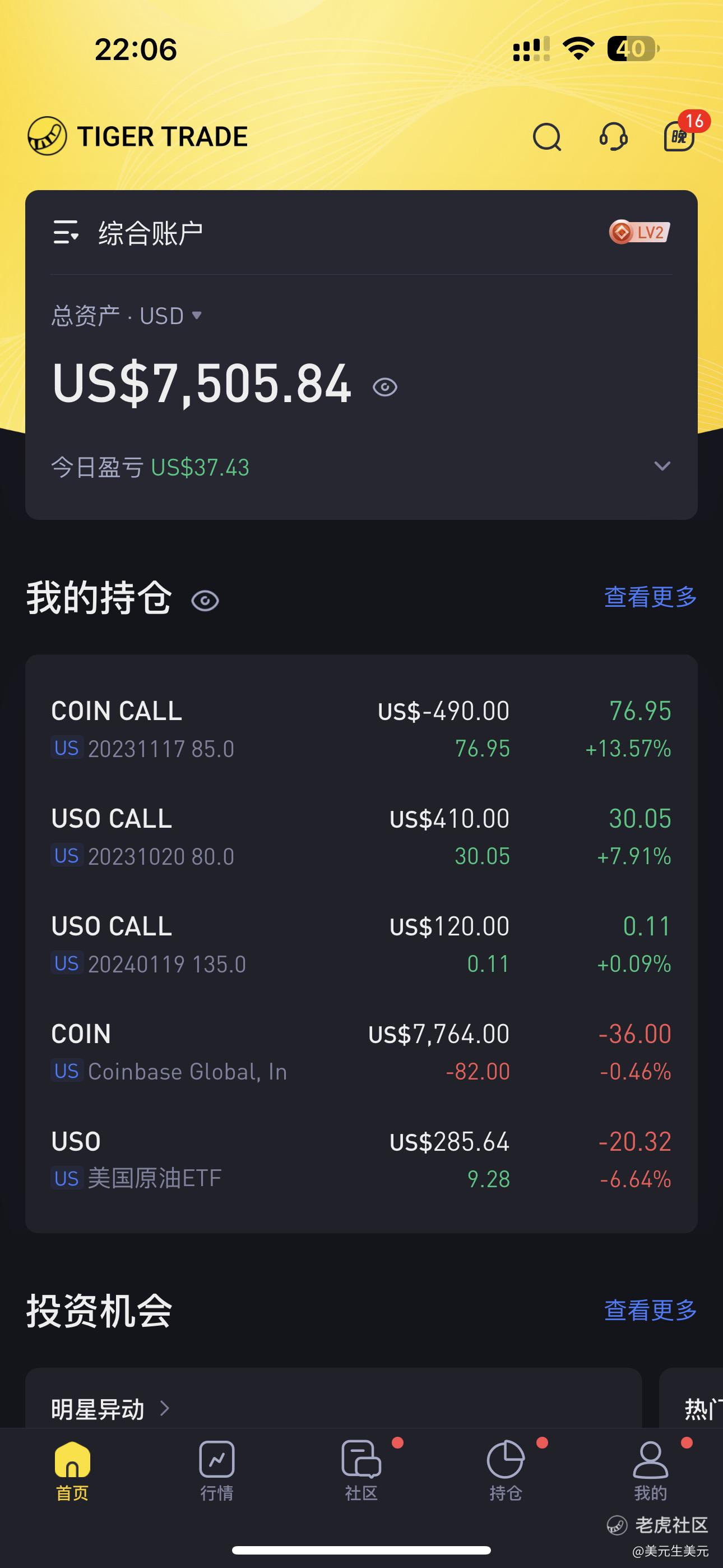Open the account switcher menu beside 综合账户
Screen dimensions: 723x1568
pyautogui.click(x=66, y=233)
